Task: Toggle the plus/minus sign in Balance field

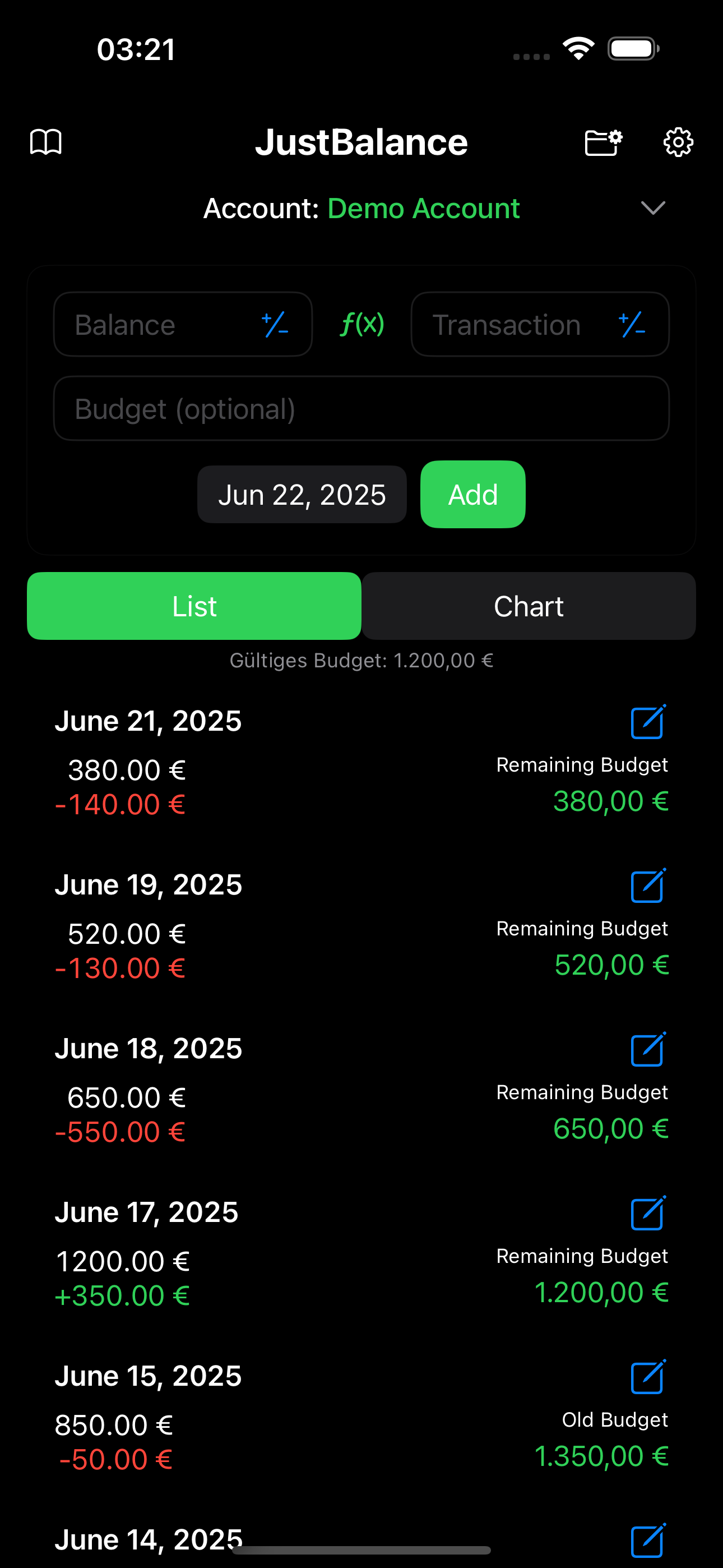Action: click(275, 325)
